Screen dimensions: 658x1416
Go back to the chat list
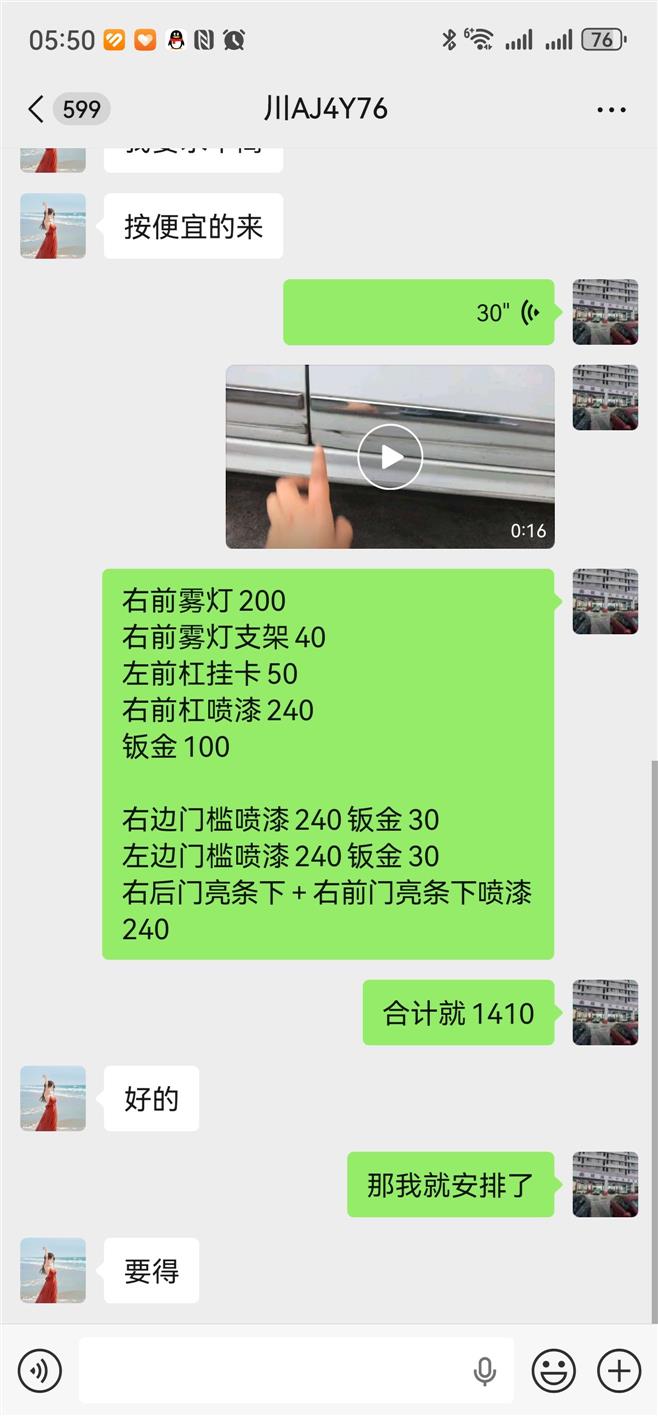(37, 109)
